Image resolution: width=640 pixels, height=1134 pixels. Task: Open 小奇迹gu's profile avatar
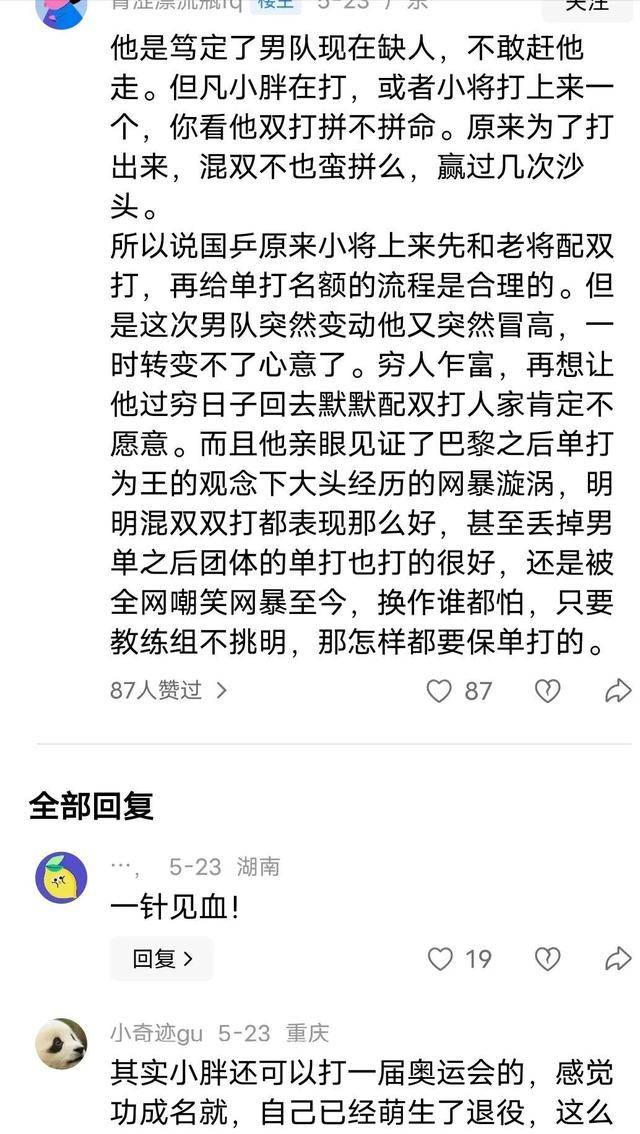tap(61, 1043)
